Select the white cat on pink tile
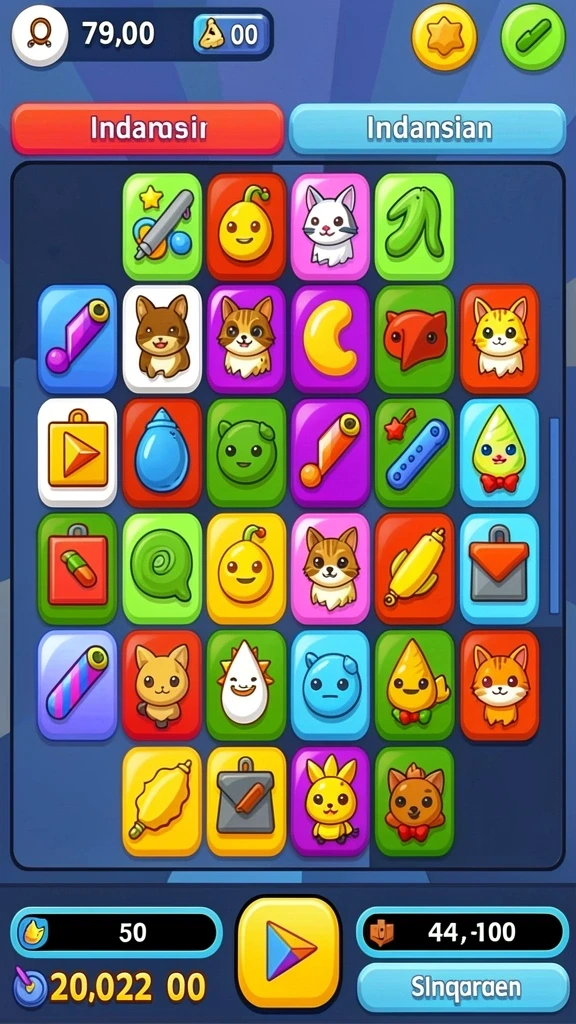Image resolution: width=576 pixels, height=1024 pixels. (330, 227)
